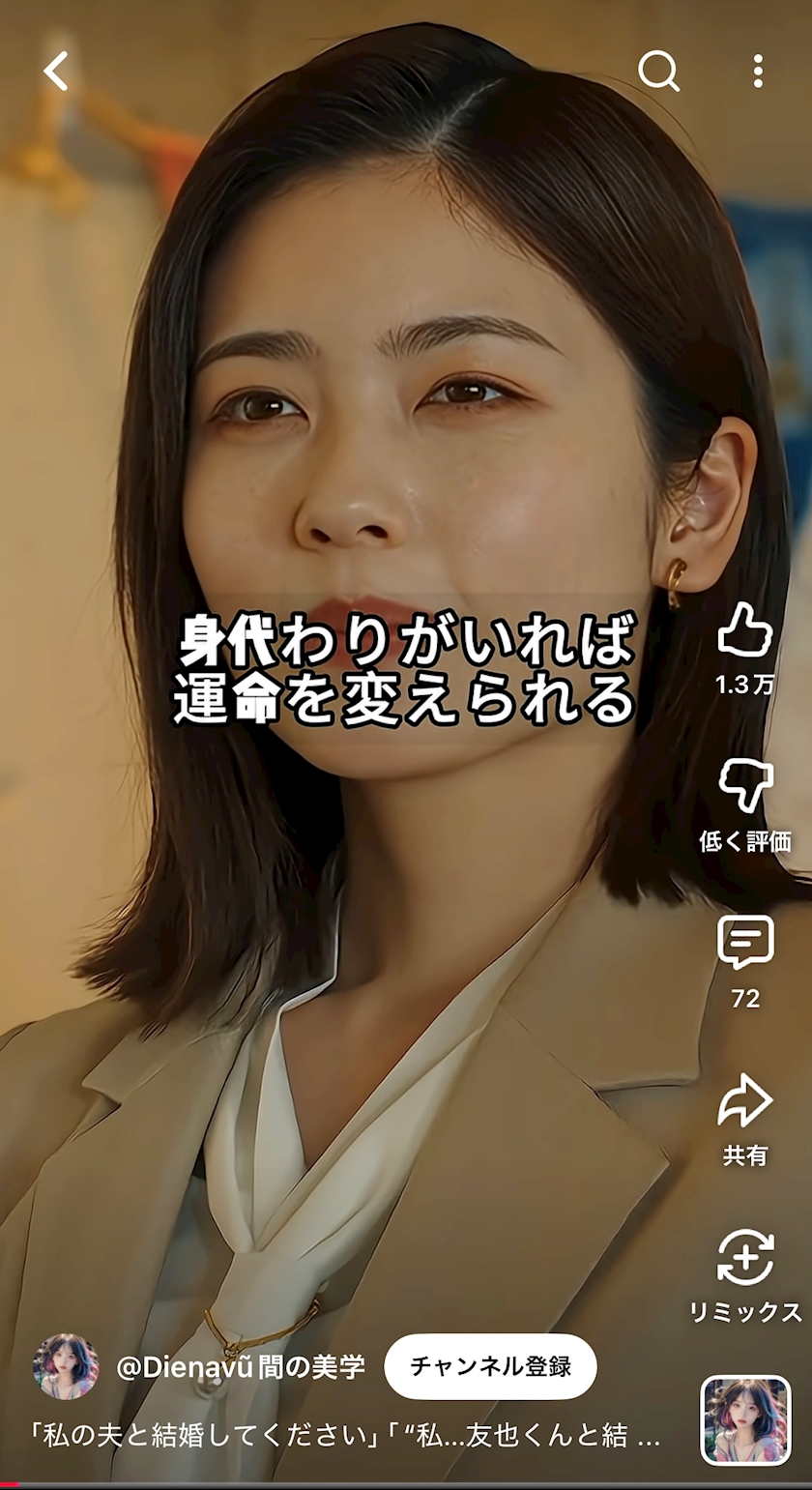Dislike this video (低く評価)
812x1490 pixels.
745,785
